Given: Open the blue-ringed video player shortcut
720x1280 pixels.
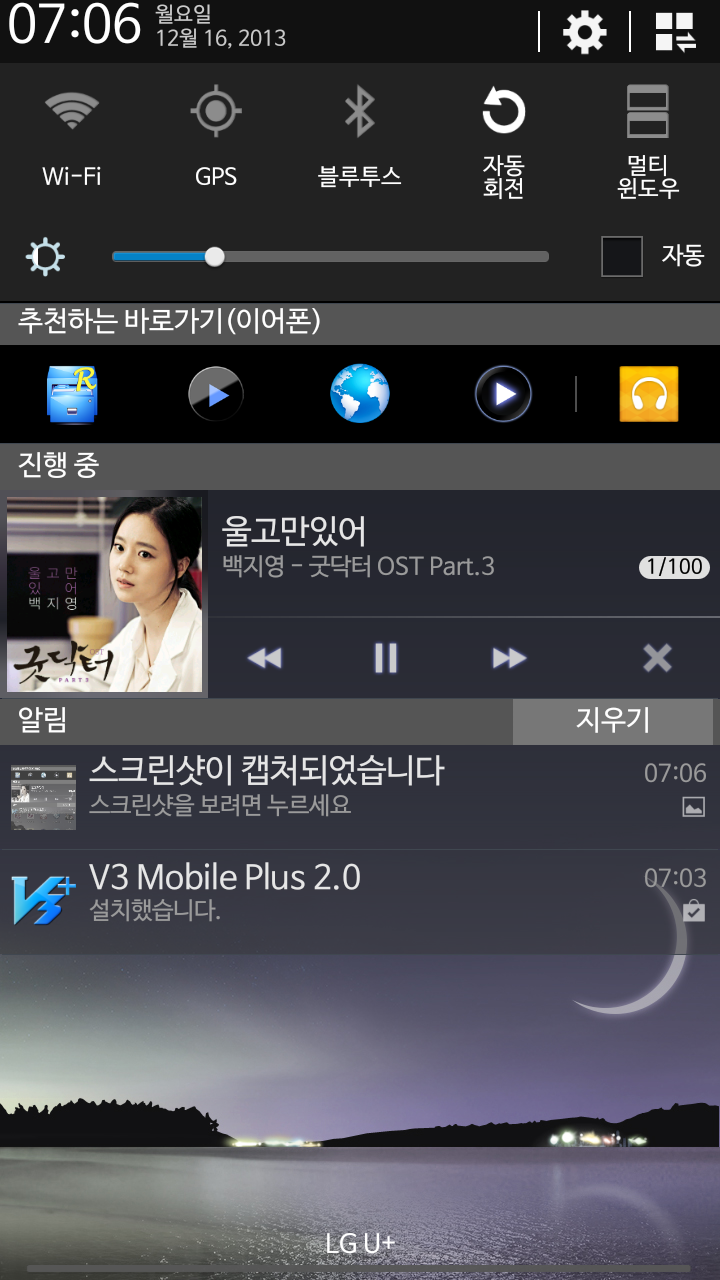Looking at the screenshot, I should [x=503, y=394].
